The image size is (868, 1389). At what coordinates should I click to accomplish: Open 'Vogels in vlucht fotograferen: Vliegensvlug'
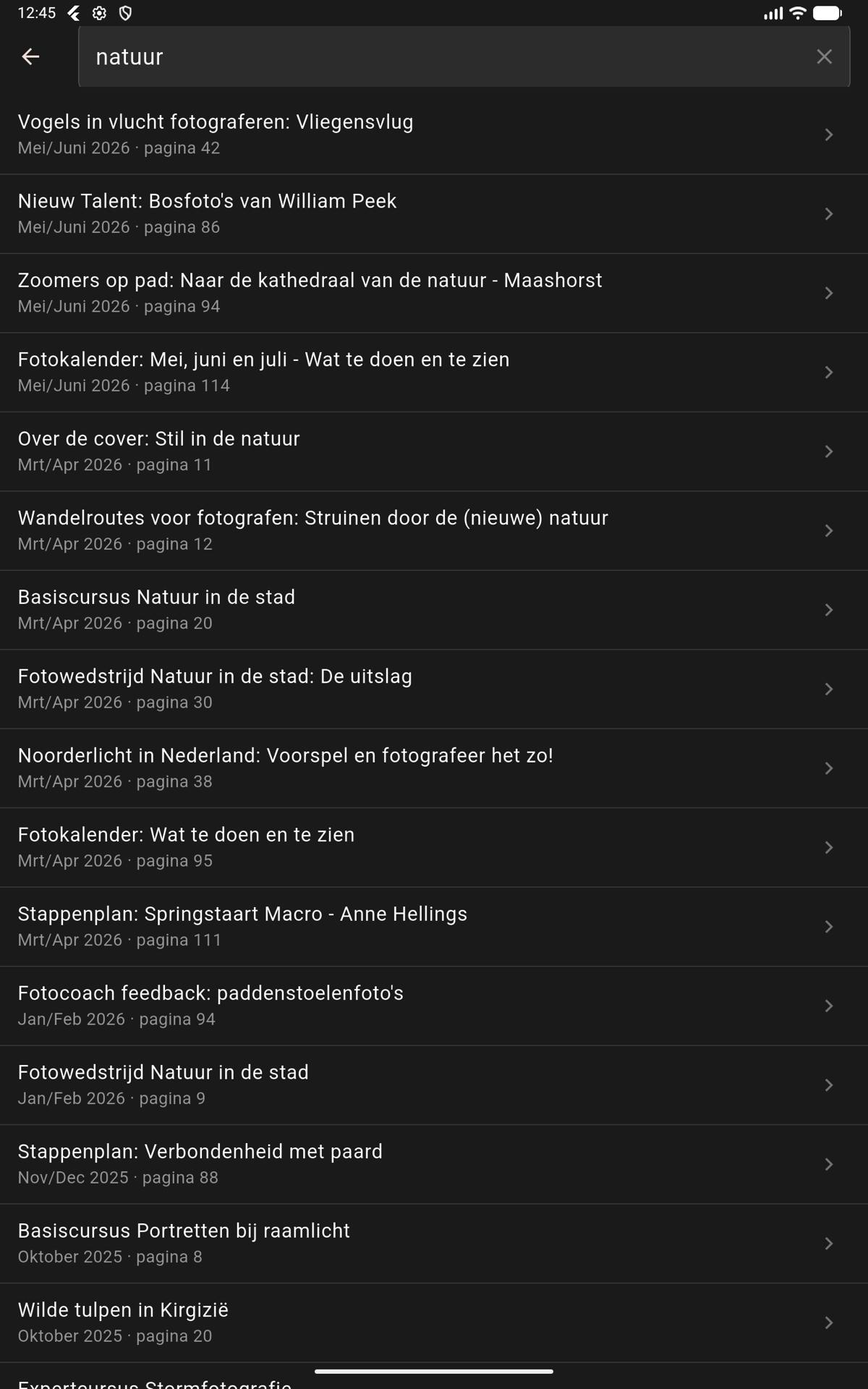point(434,135)
